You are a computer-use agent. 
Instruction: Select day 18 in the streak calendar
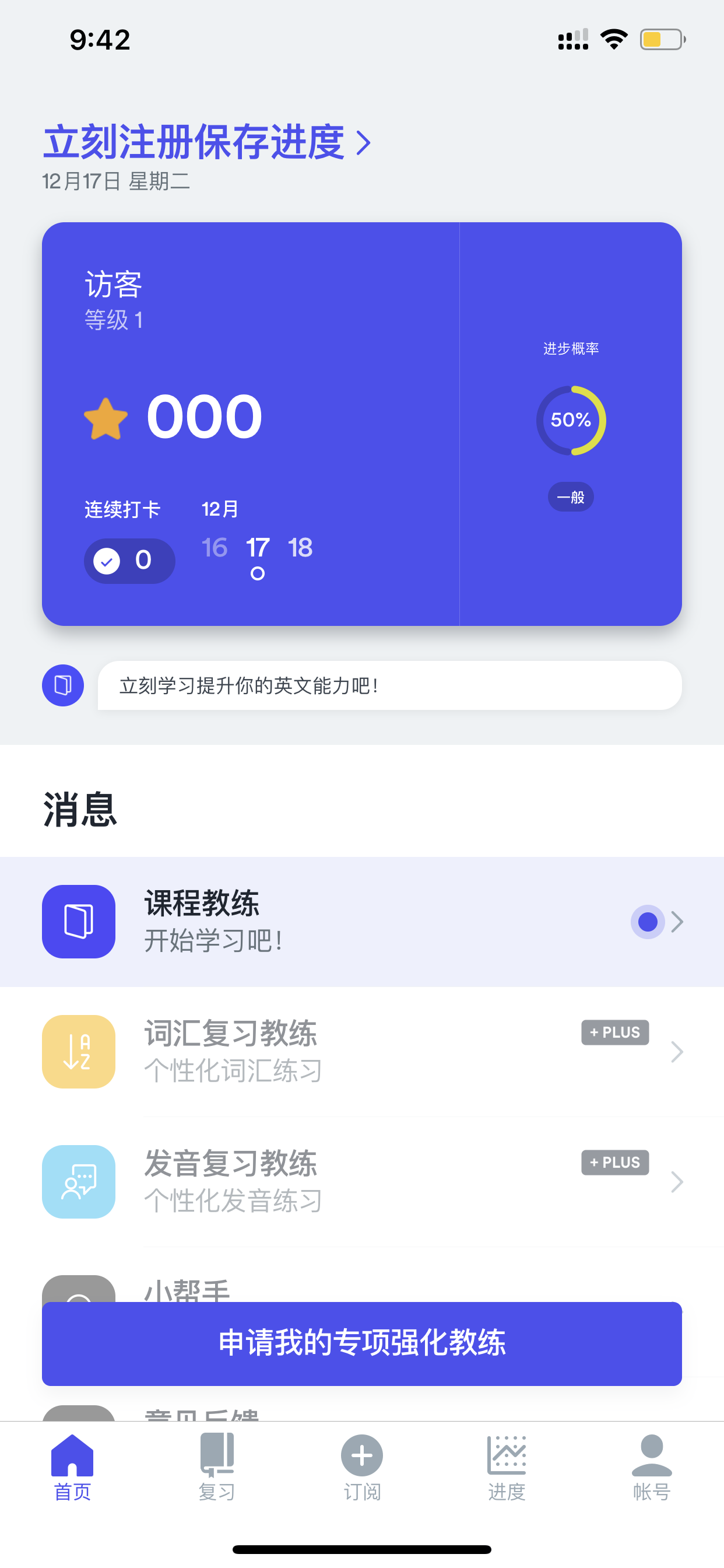[301, 547]
